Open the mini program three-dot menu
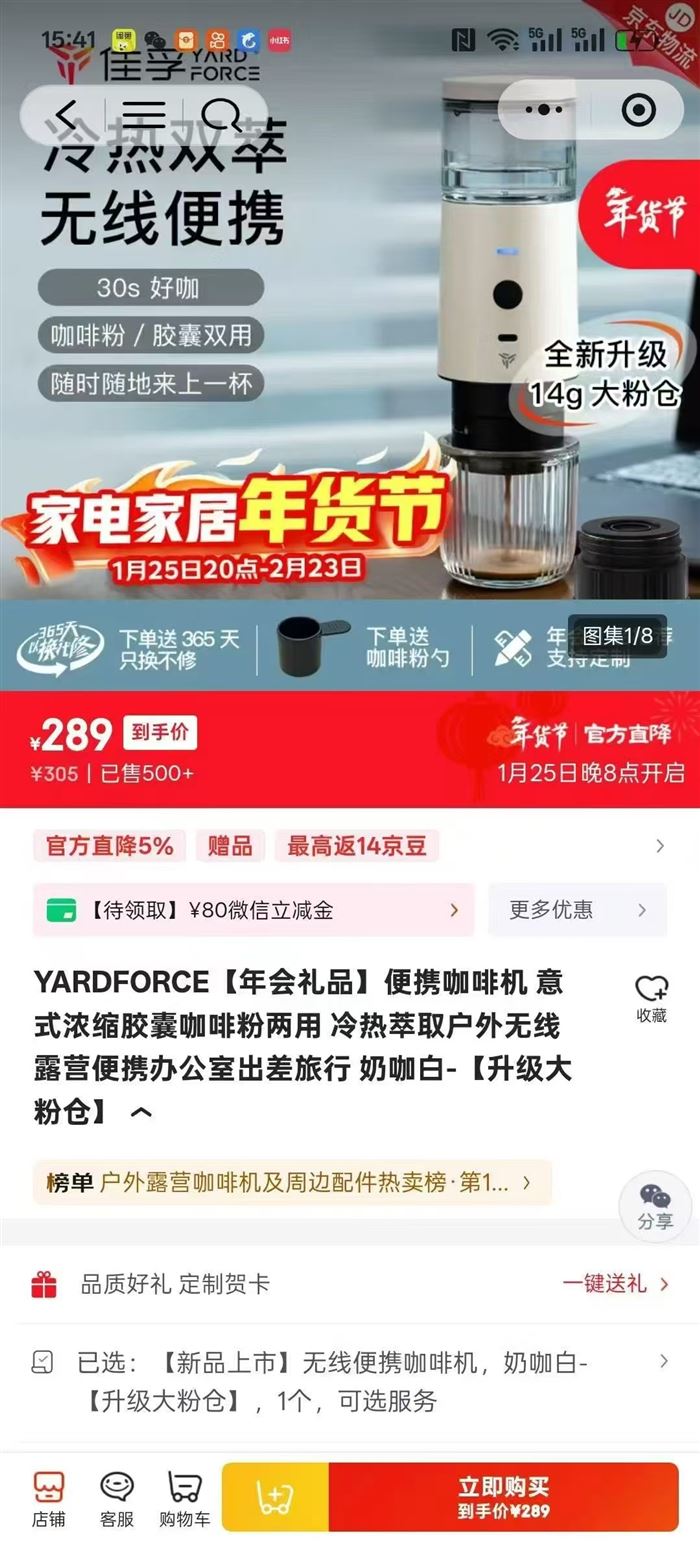700x1543 pixels. (543, 109)
